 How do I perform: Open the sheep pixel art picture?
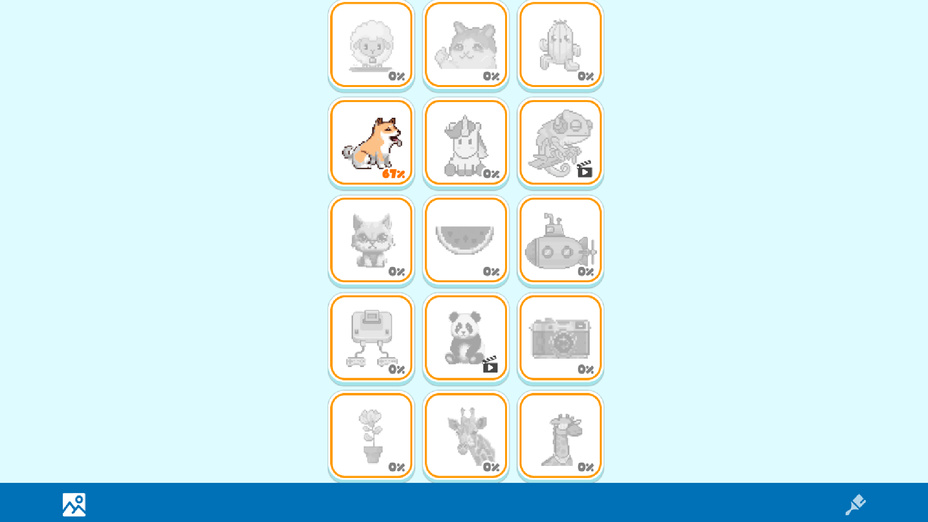[371, 45]
